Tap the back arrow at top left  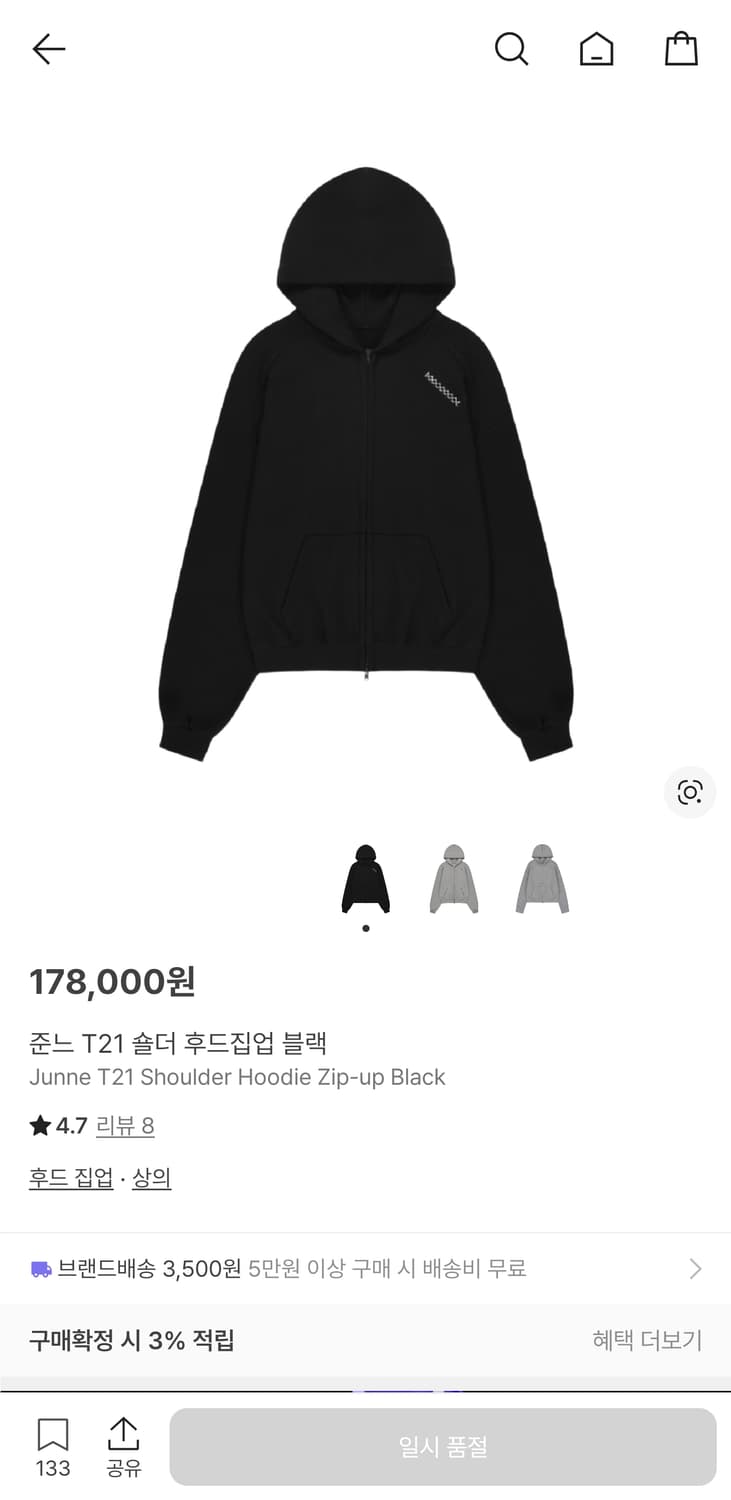click(x=48, y=48)
